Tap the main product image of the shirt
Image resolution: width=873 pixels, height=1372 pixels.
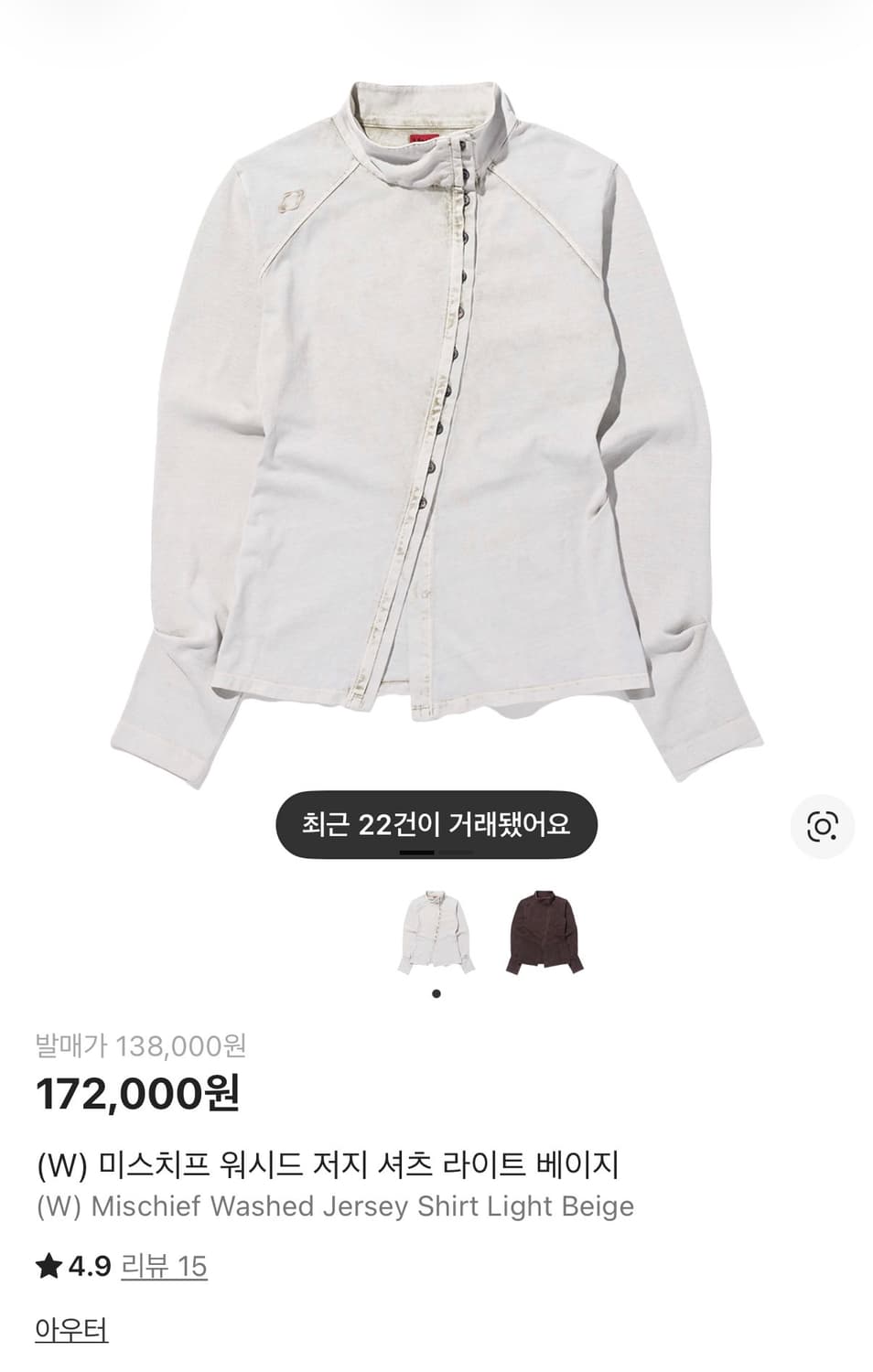436,412
